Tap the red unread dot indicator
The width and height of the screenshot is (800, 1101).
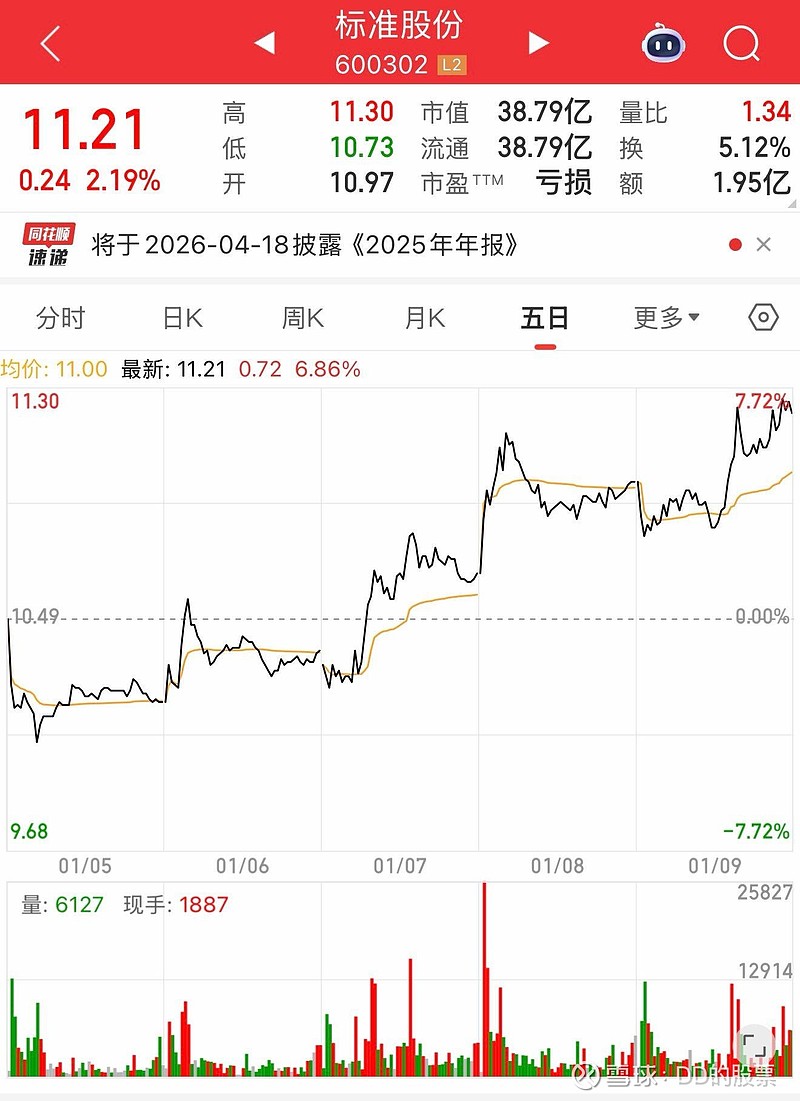point(737,243)
